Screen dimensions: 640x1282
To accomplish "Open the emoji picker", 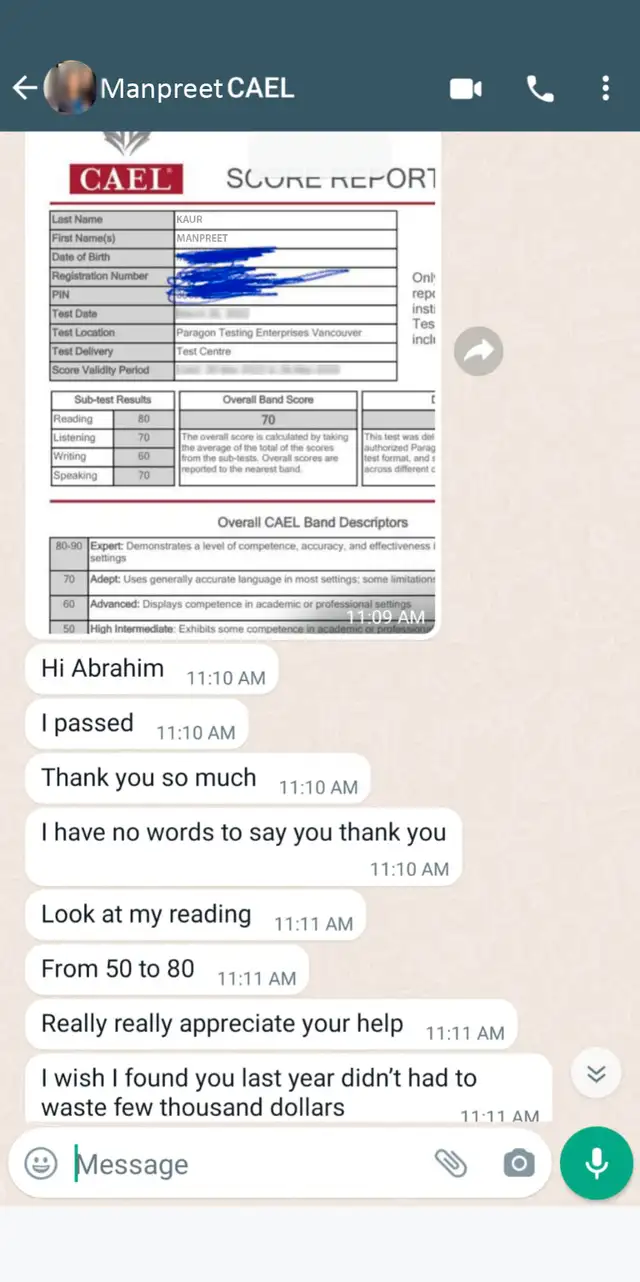I will [41, 1163].
